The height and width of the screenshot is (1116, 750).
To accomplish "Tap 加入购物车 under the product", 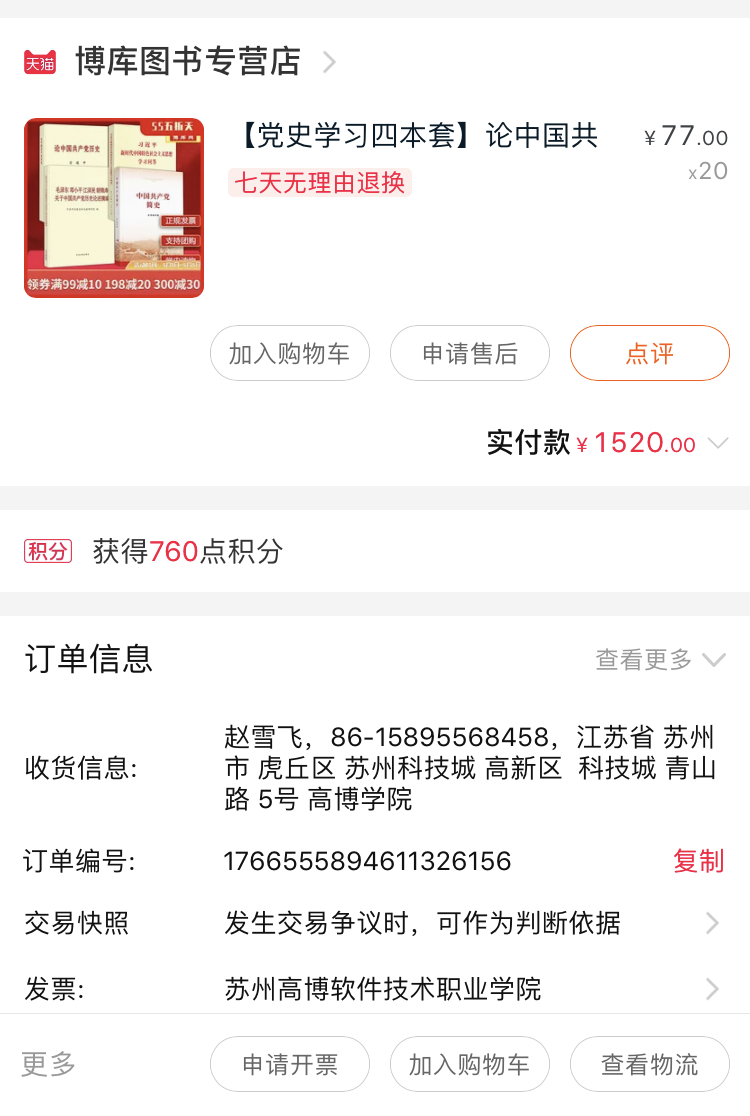I will pos(290,353).
